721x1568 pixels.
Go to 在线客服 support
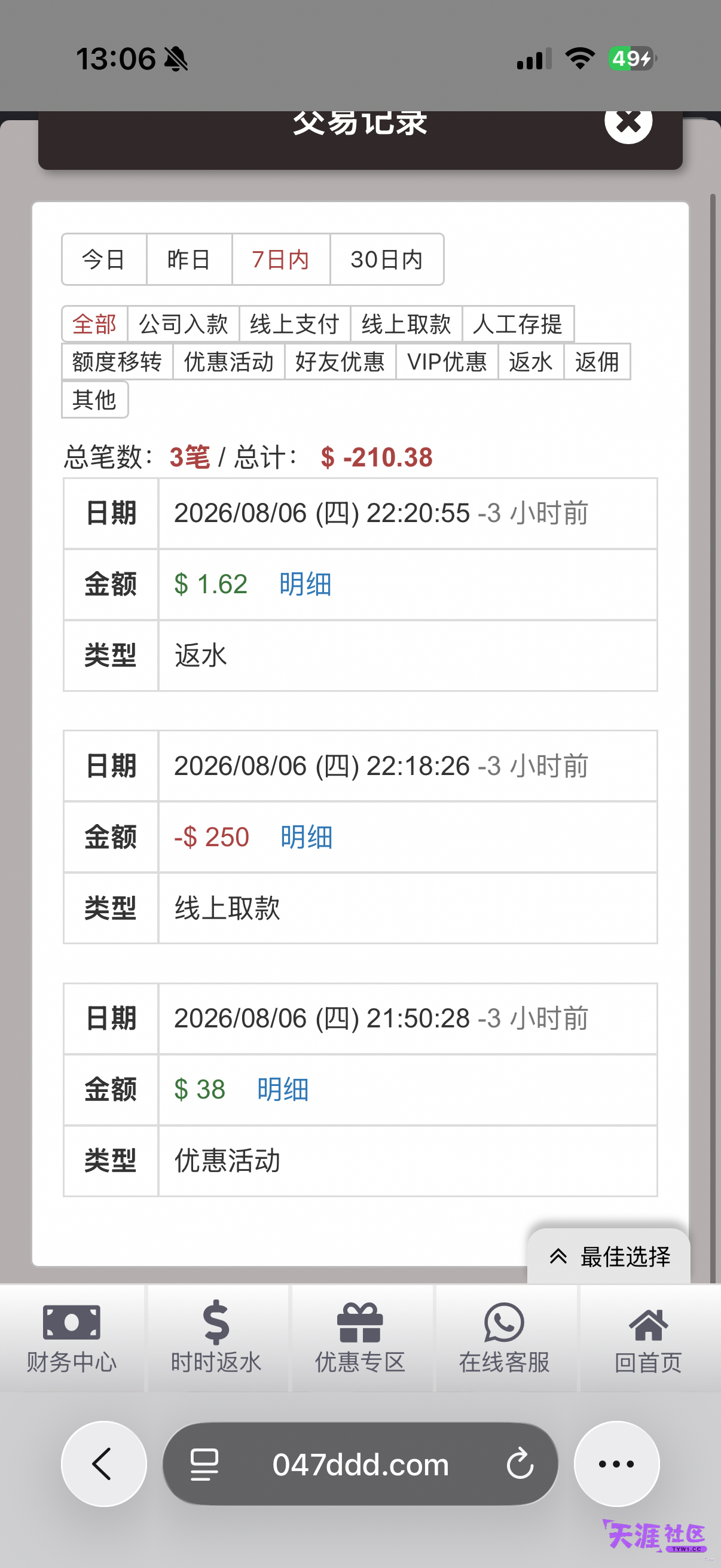click(x=505, y=1338)
